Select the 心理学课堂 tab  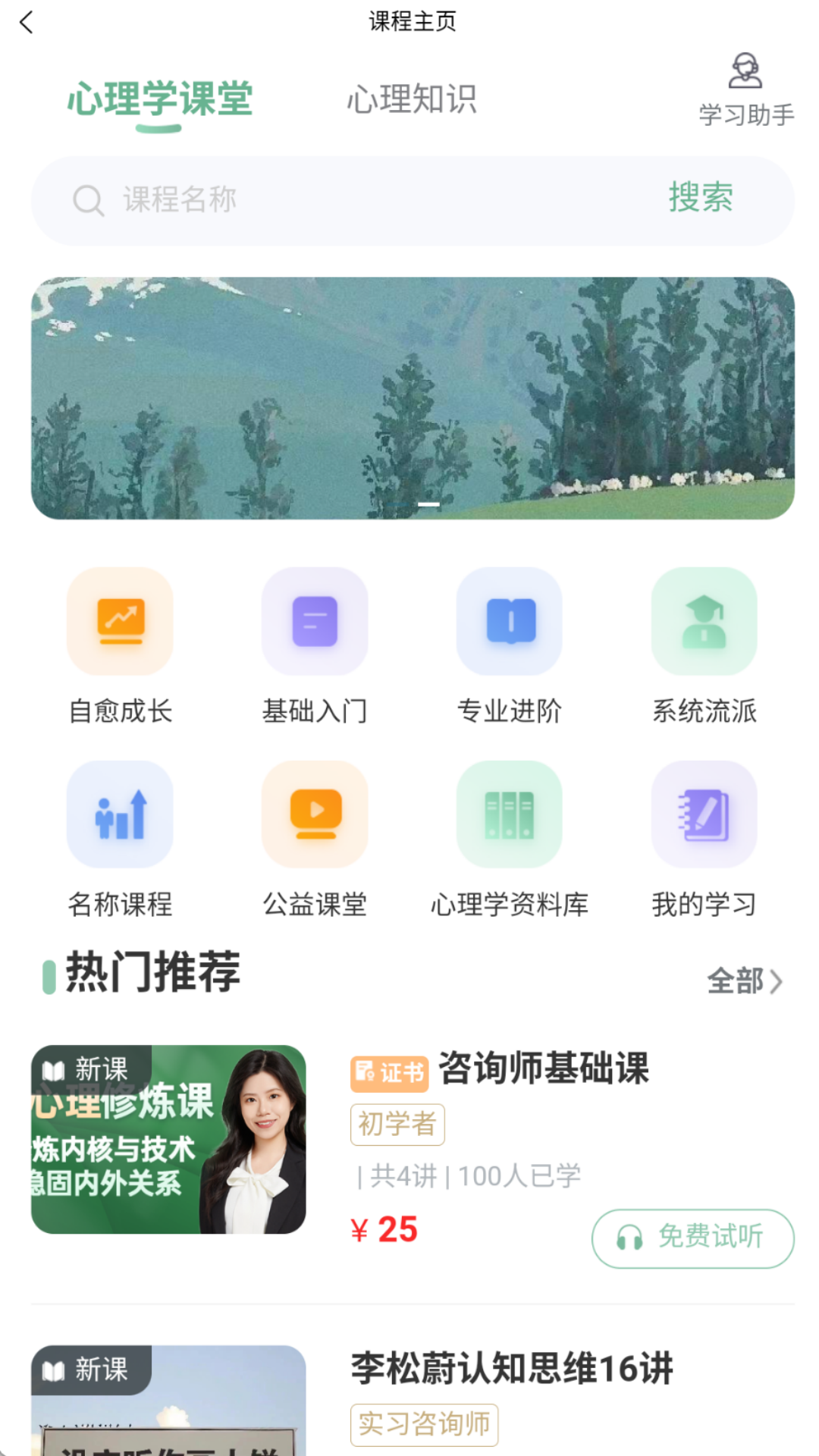tap(160, 97)
